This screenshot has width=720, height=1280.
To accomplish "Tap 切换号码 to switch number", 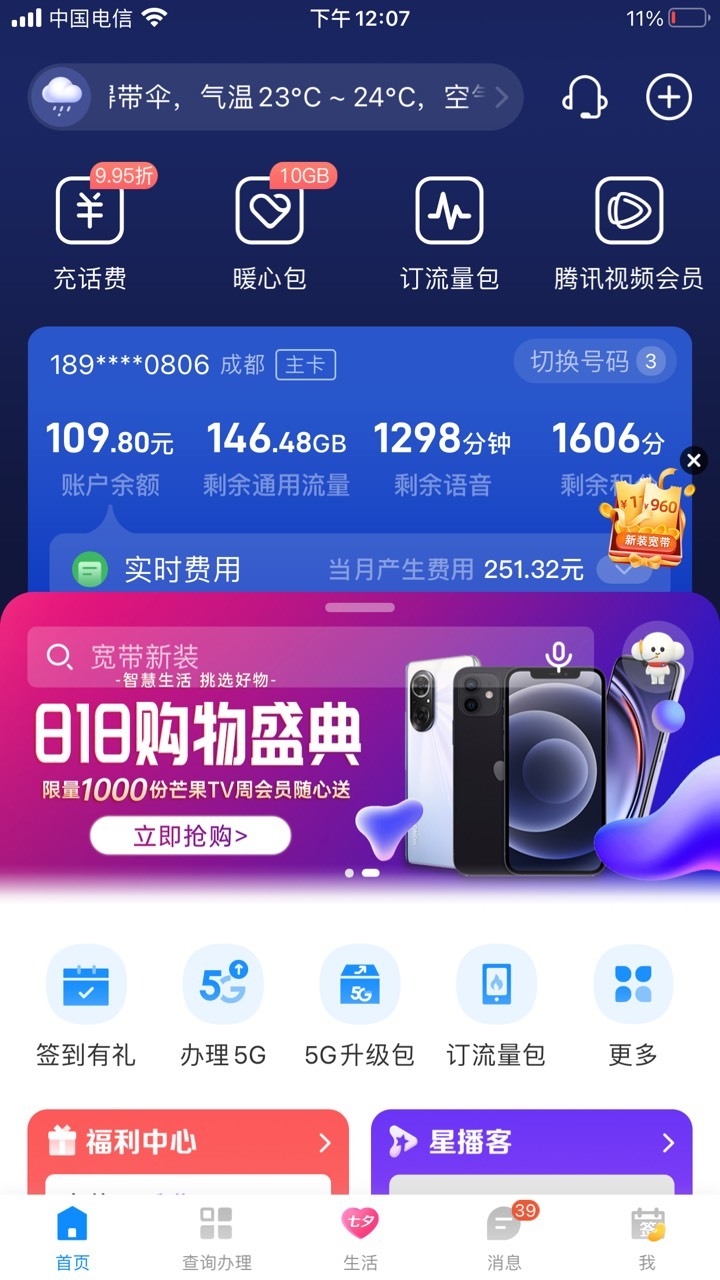I will pos(595,361).
